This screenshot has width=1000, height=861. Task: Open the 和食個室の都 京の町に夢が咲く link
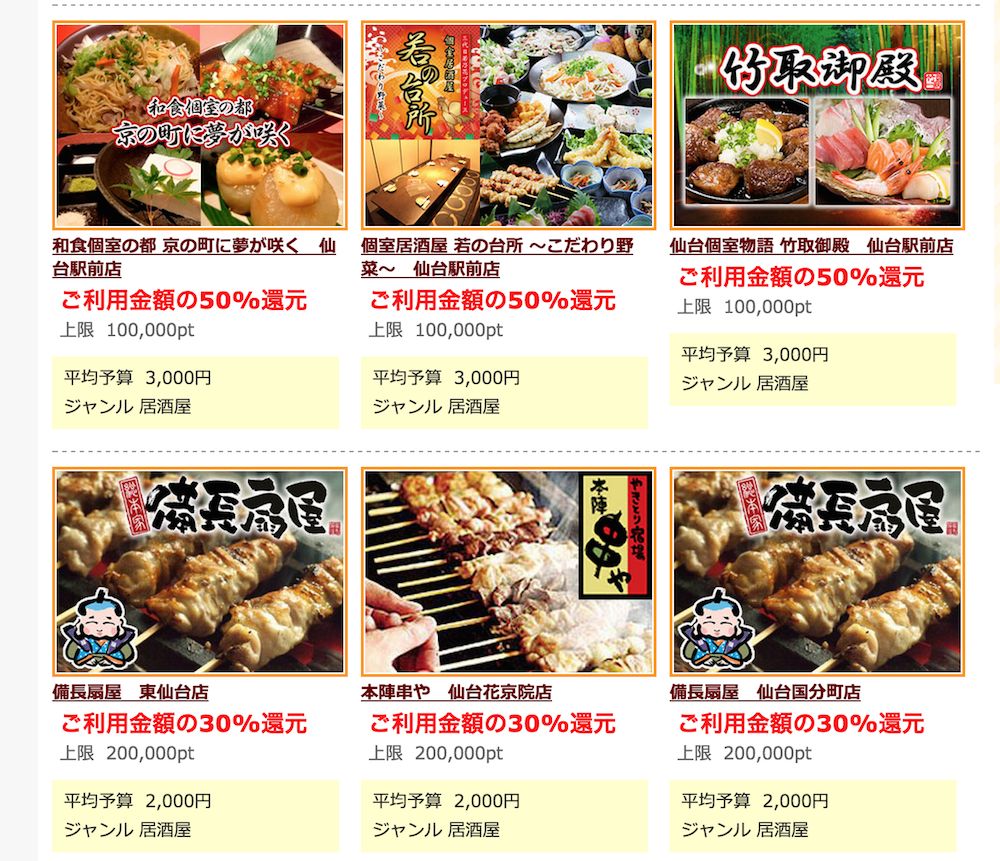(x=193, y=246)
